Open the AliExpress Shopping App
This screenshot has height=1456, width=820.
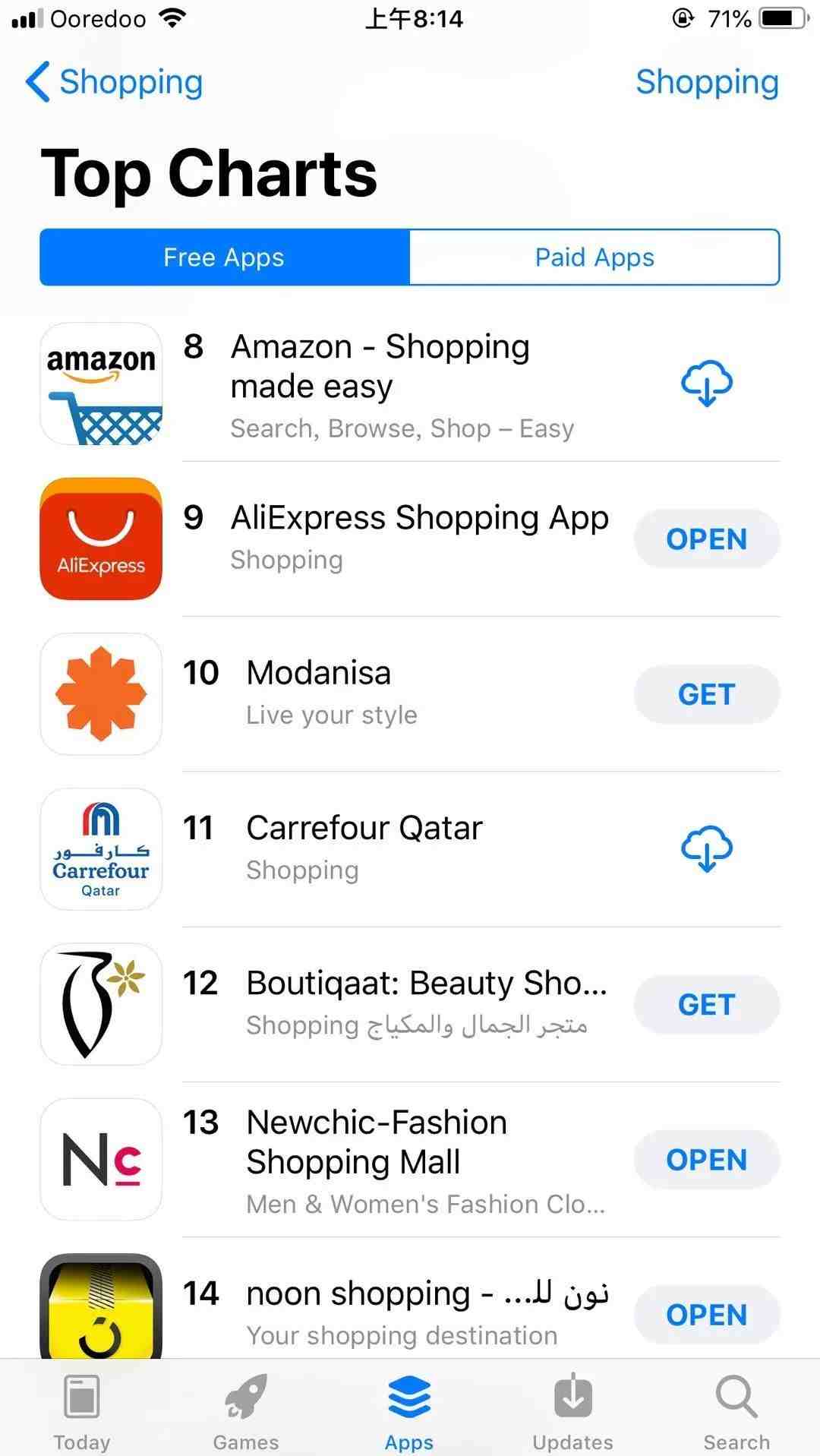(707, 539)
